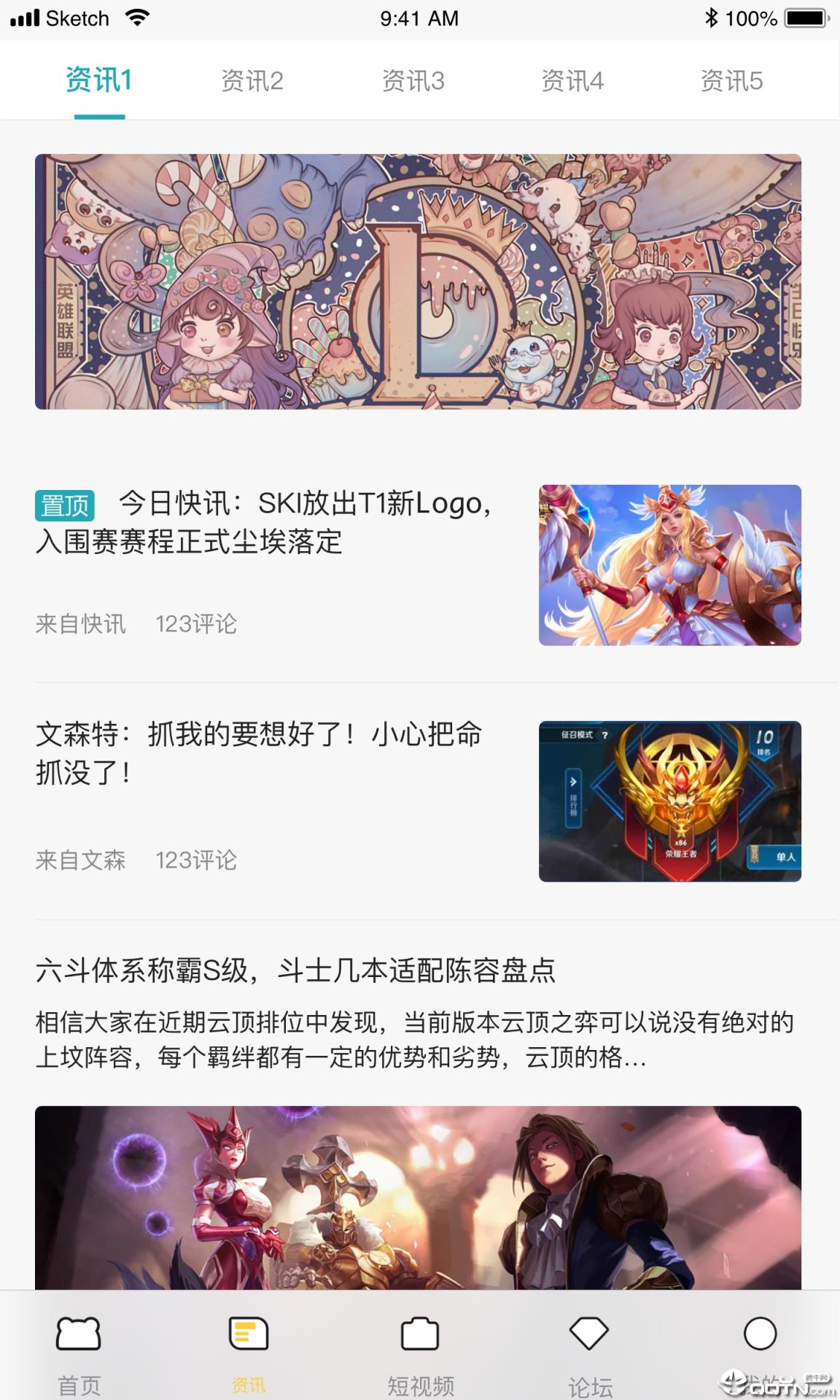Switch to the 资讯4 tab
This screenshot has width=840, height=1400.
tap(572, 81)
